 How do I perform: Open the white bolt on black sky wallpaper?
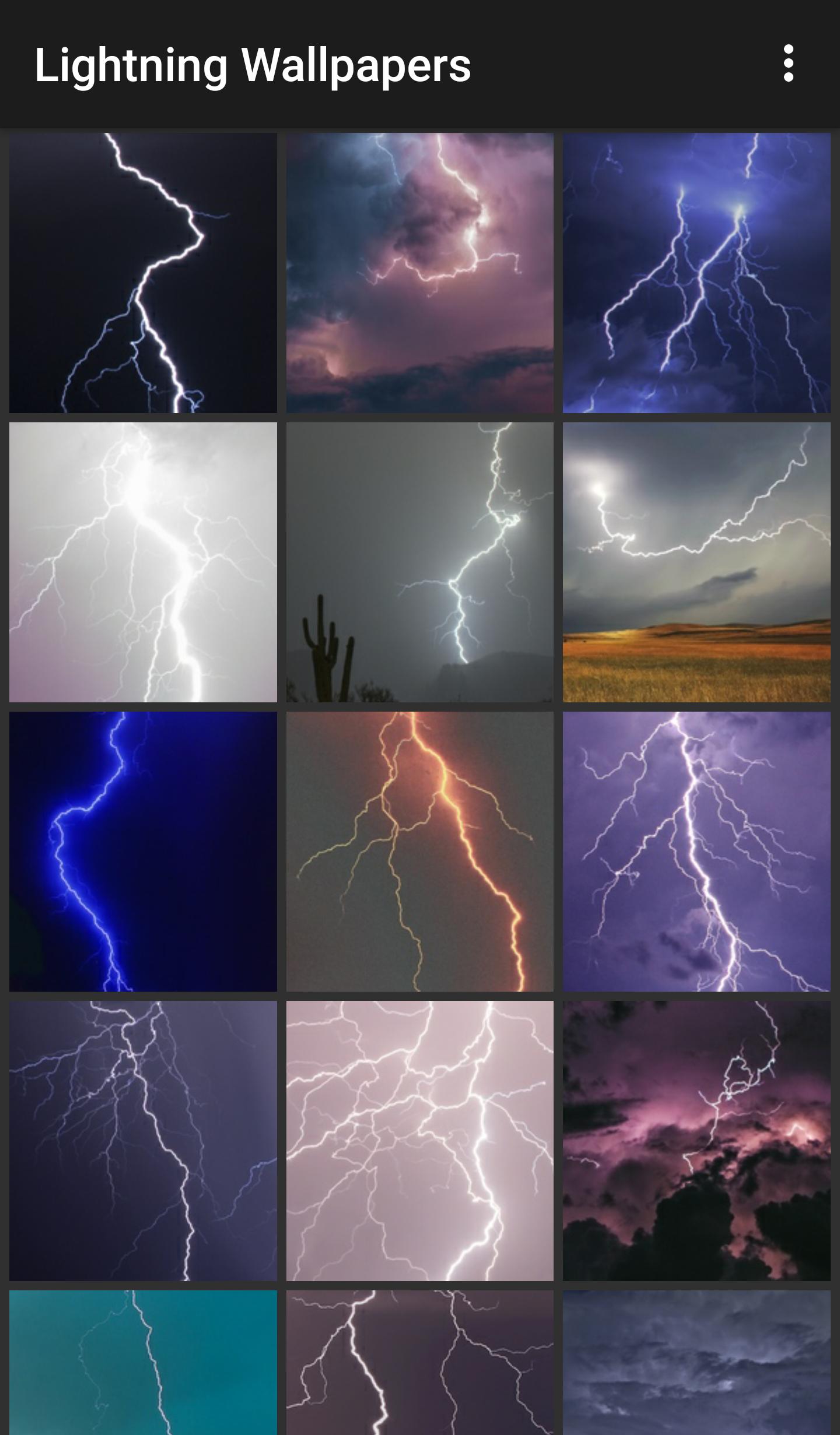[143, 273]
